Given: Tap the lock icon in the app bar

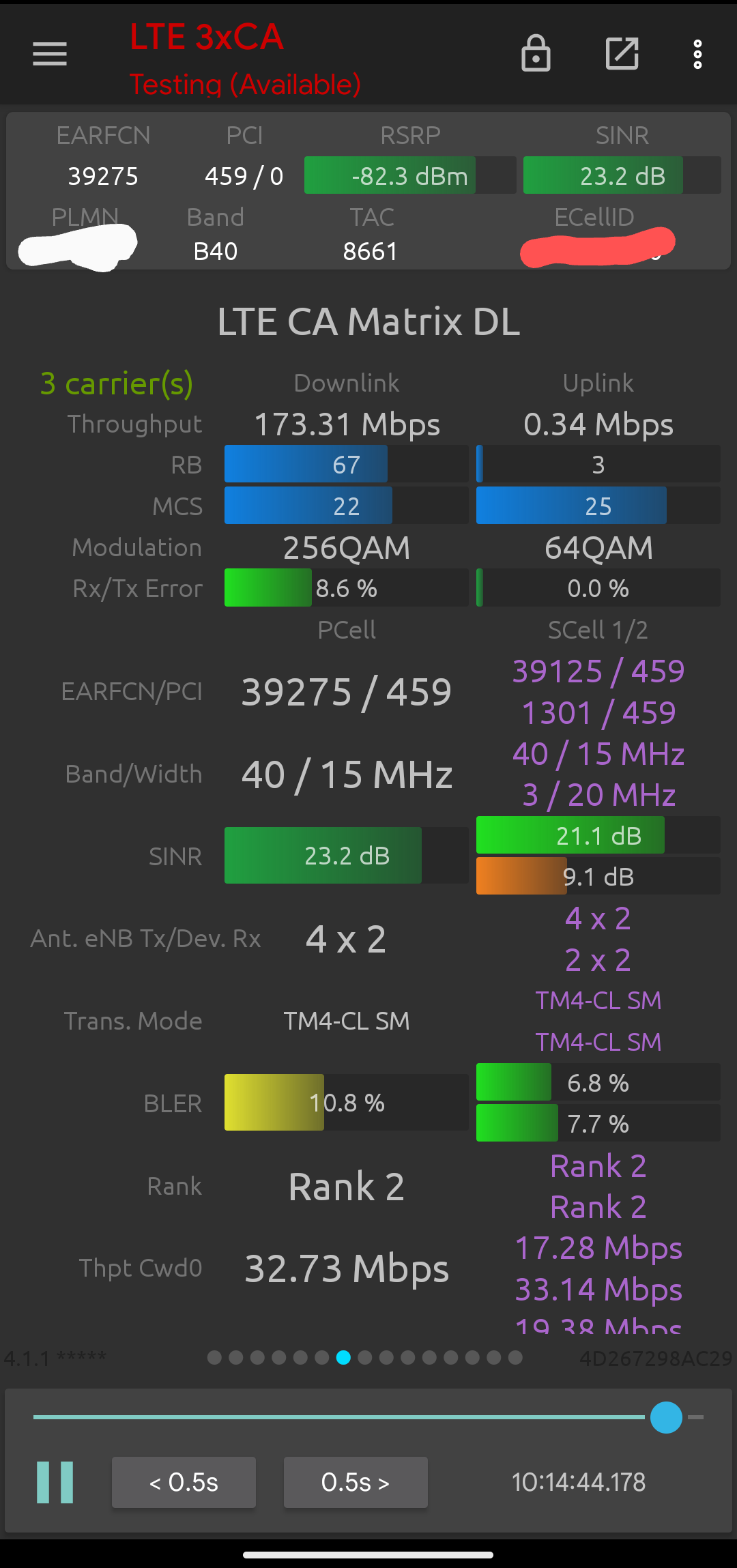Looking at the screenshot, I should pyautogui.click(x=536, y=53).
